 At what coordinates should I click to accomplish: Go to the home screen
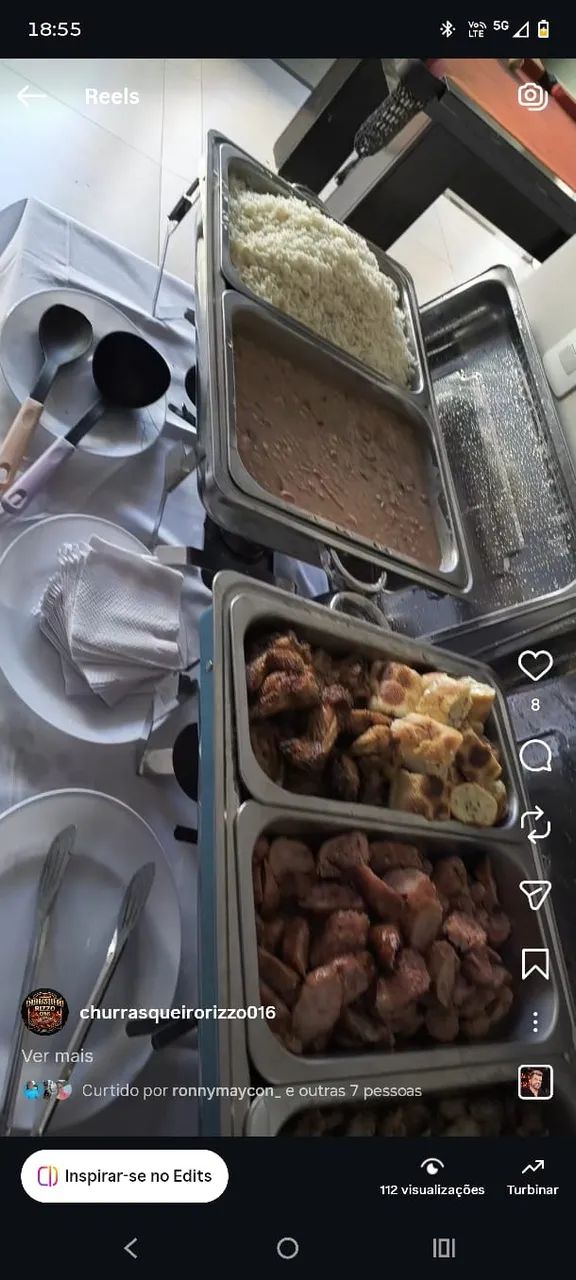(x=288, y=1247)
